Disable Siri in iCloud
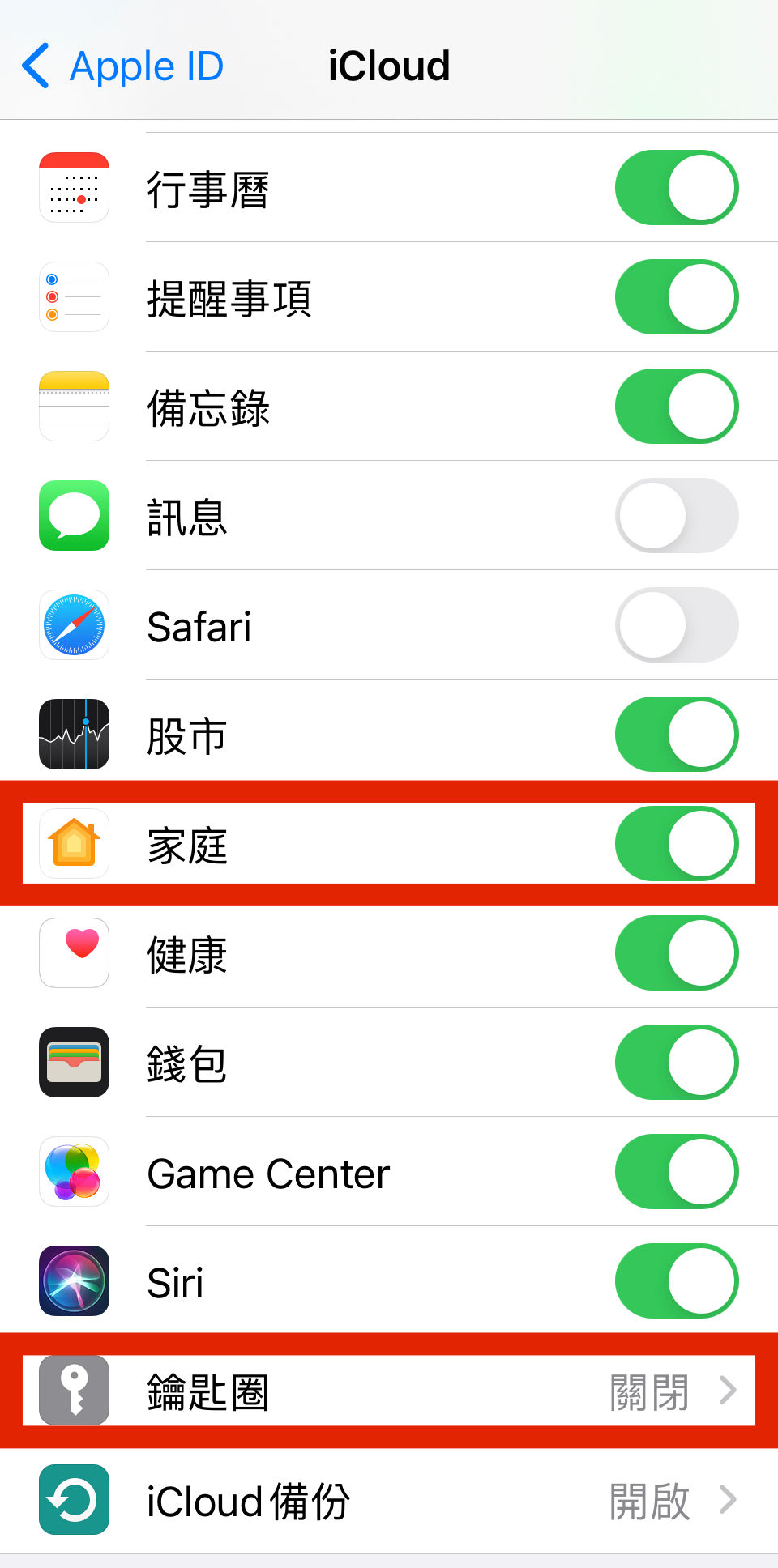The height and width of the screenshot is (1568, 778). (677, 1281)
